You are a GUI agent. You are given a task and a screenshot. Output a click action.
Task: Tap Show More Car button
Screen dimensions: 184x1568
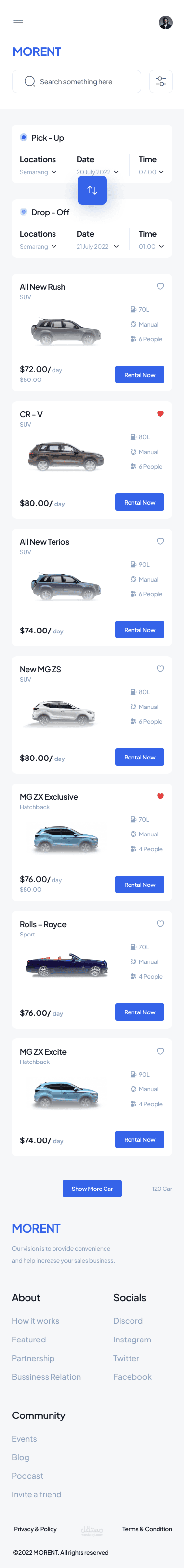tap(92, 1189)
